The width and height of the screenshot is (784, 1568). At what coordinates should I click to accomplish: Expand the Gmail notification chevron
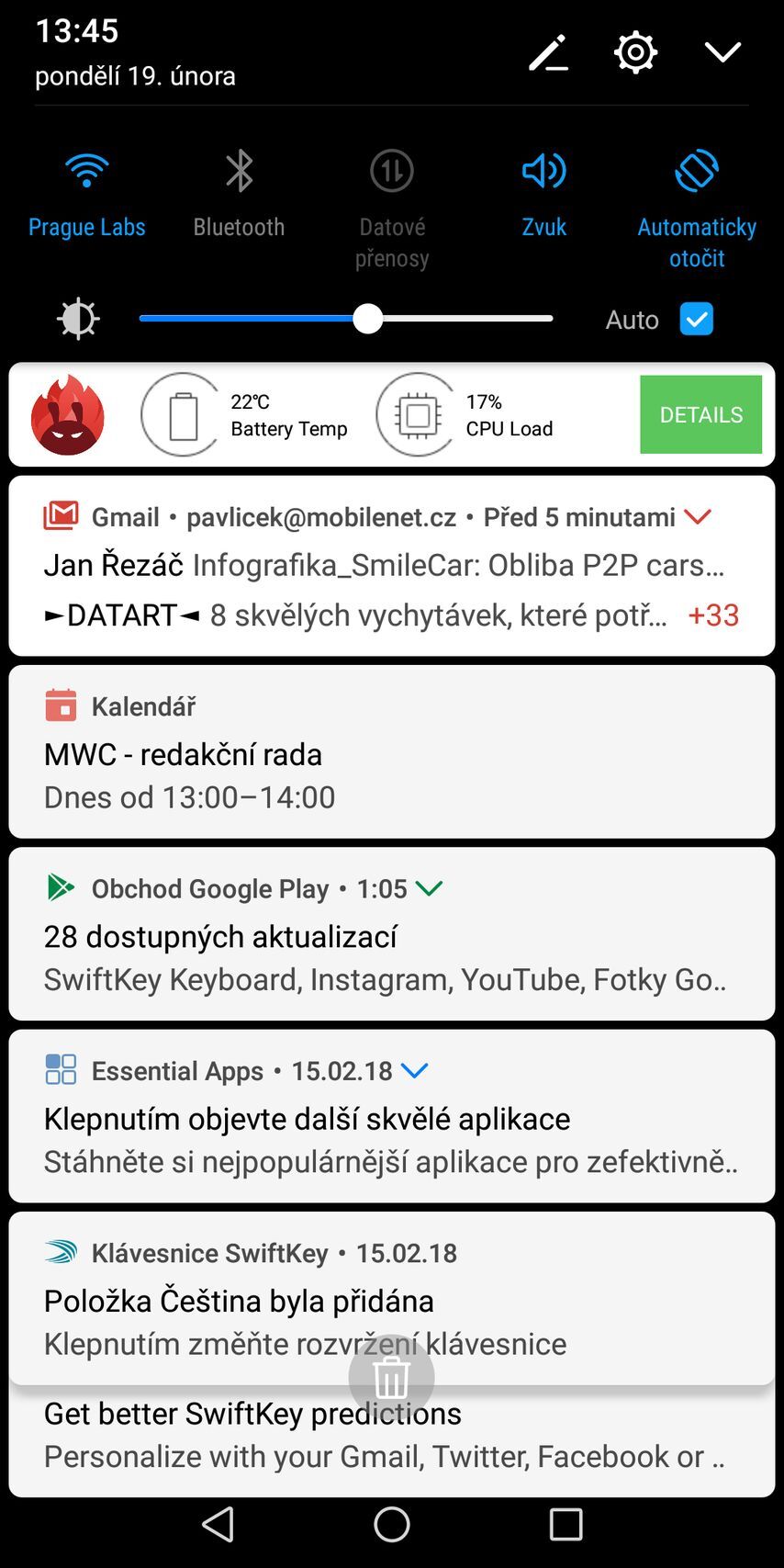click(698, 517)
